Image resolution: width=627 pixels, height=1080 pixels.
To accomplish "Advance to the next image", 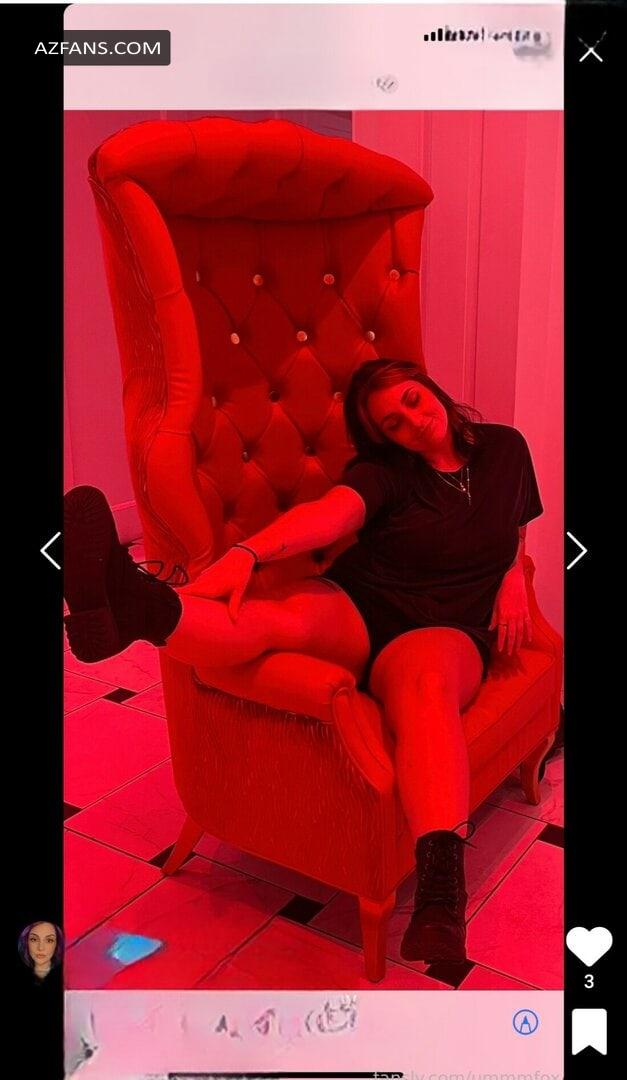I will [x=576, y=550].
